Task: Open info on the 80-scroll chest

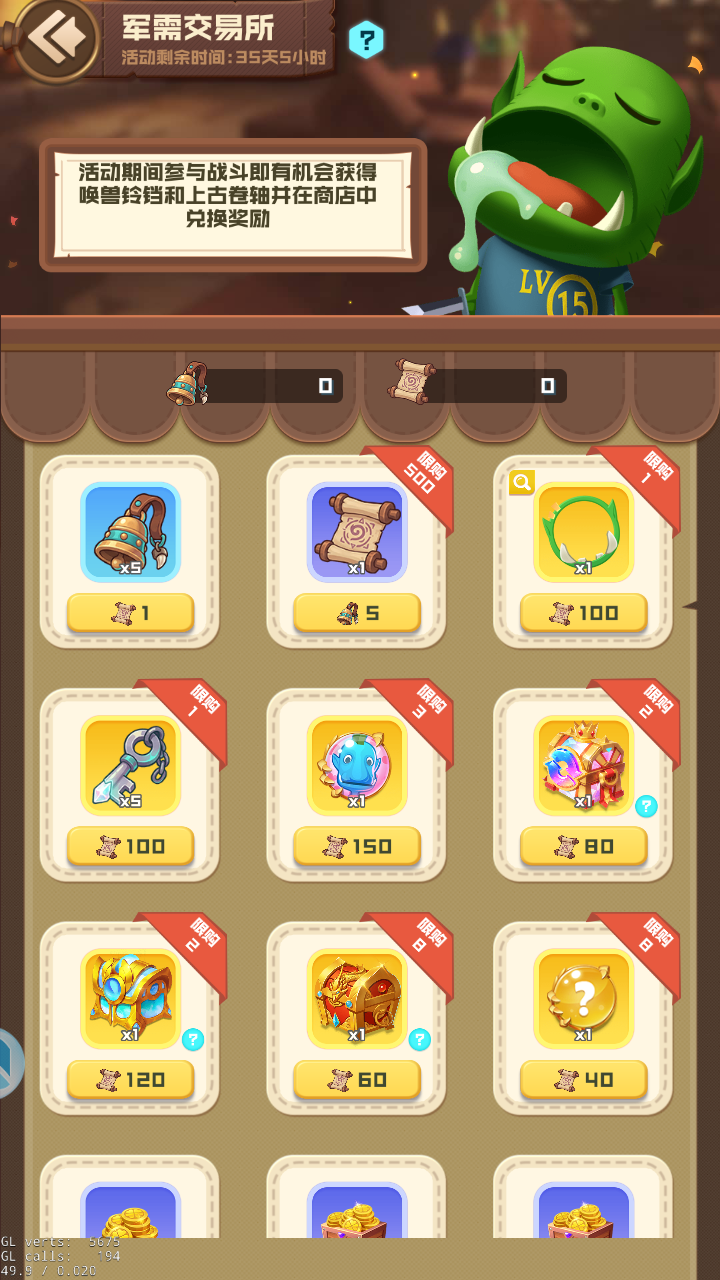Action: 646,806
